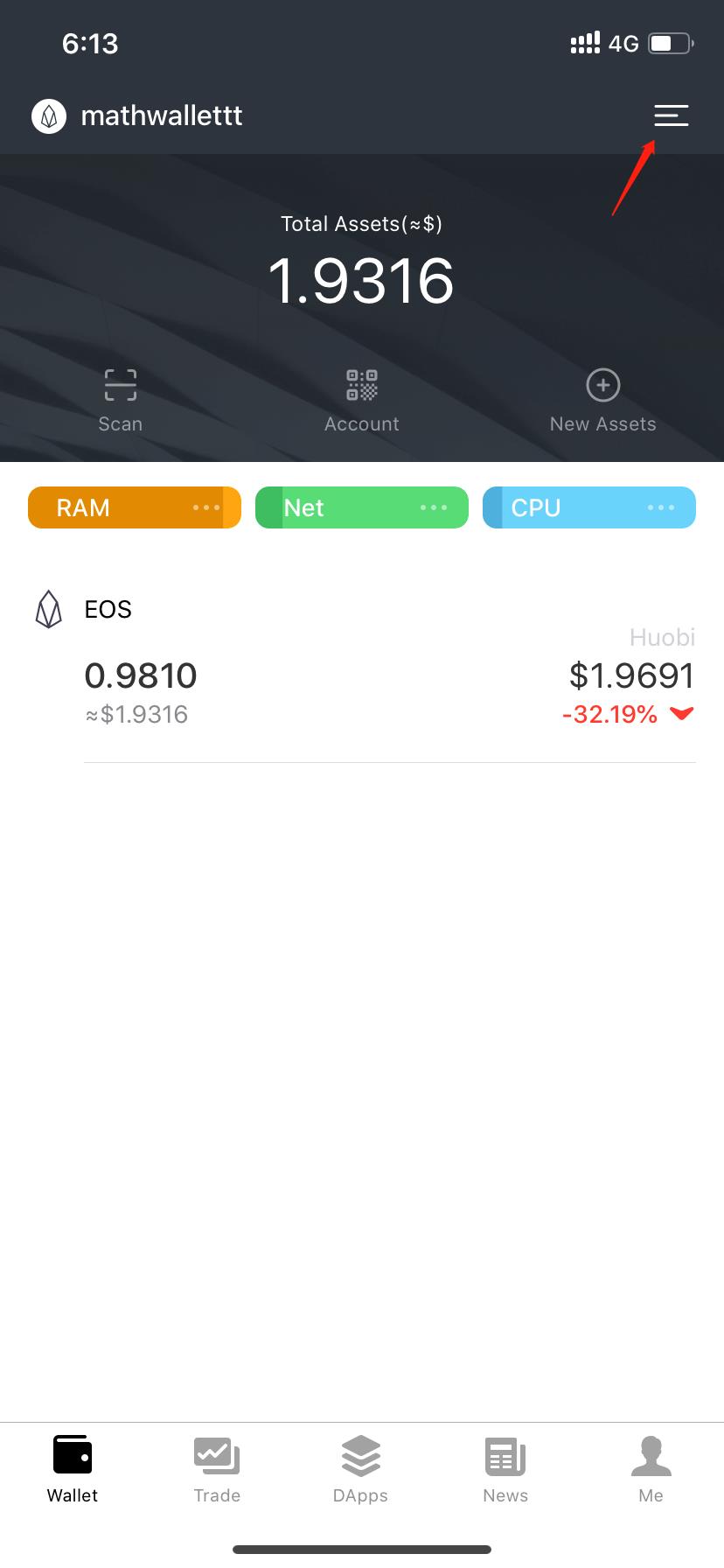Tap the mathwallettt account name

click(x=161, y=115)
